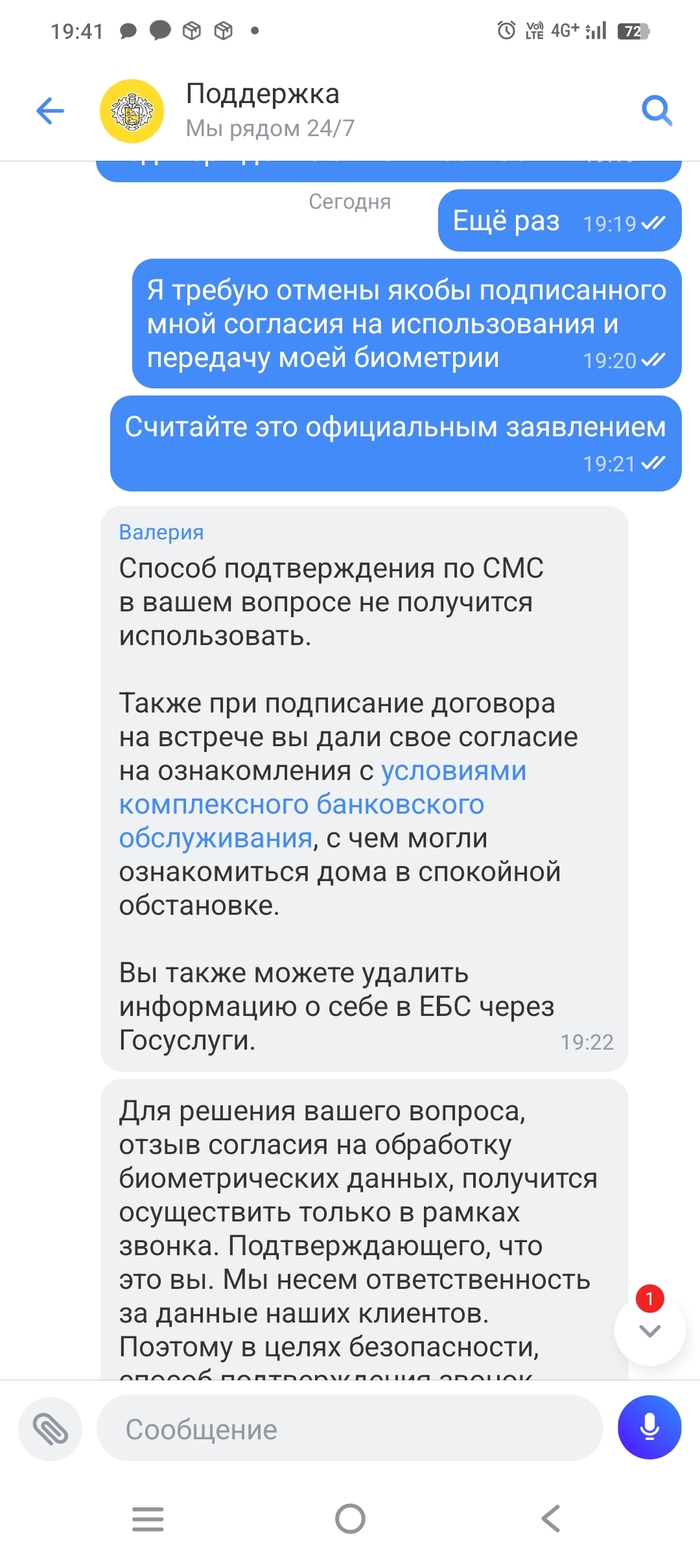Search within the support chat
The height and width of the screenshot is (1556, 700).
(656, 111)
